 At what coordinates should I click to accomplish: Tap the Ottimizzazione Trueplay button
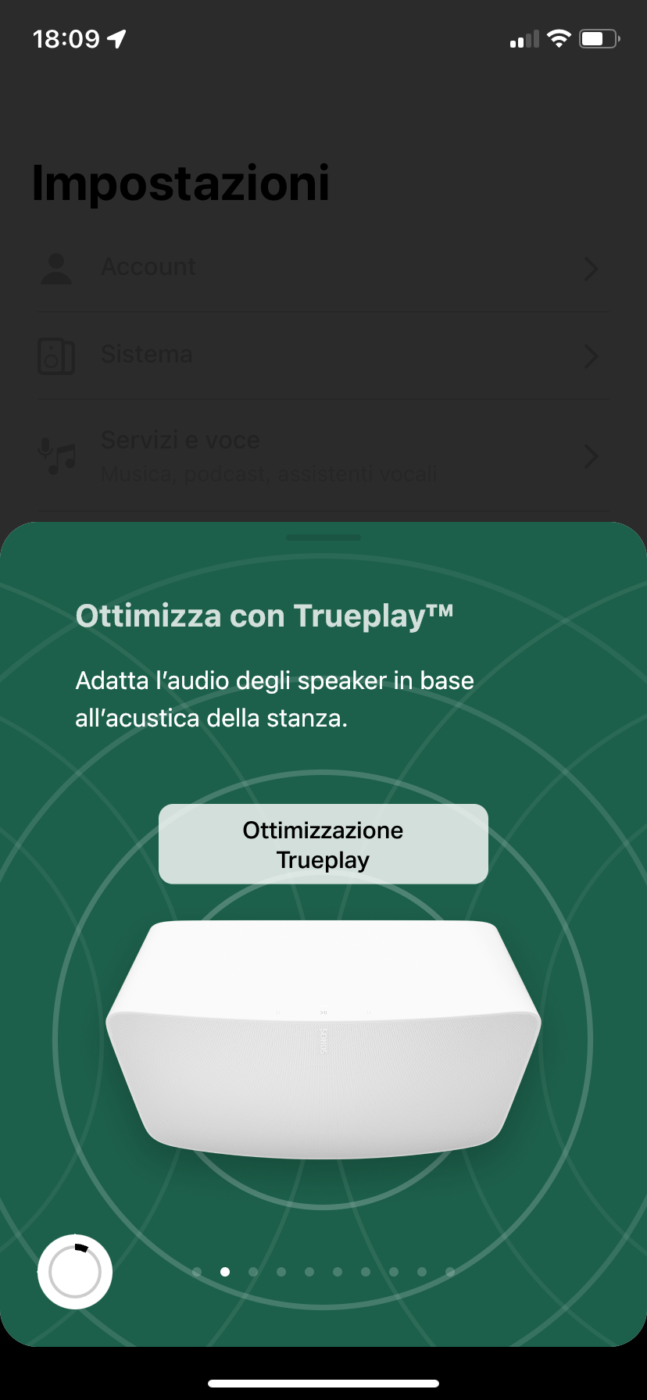(323, 844)
